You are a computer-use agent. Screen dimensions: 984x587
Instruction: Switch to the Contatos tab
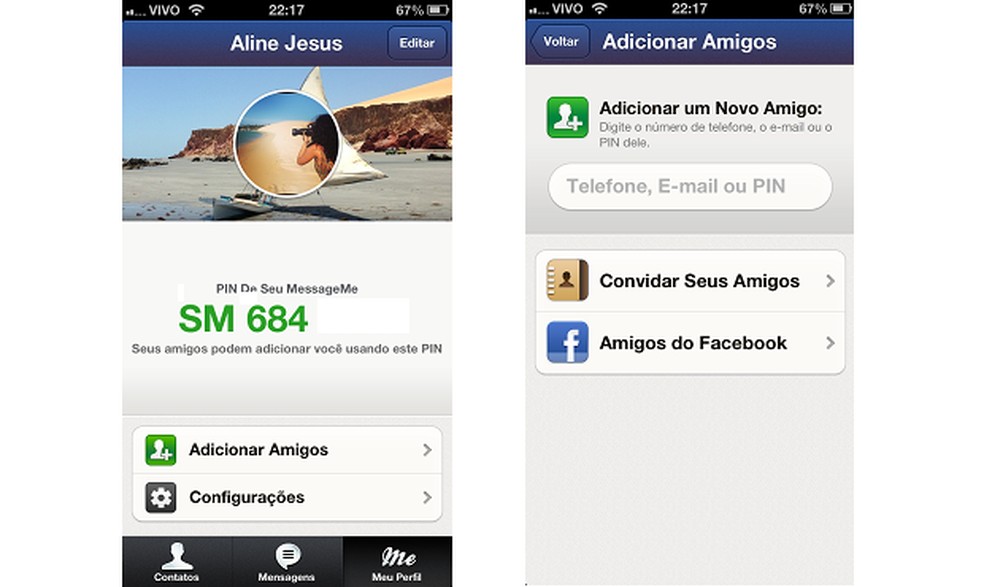click(177, 562)
